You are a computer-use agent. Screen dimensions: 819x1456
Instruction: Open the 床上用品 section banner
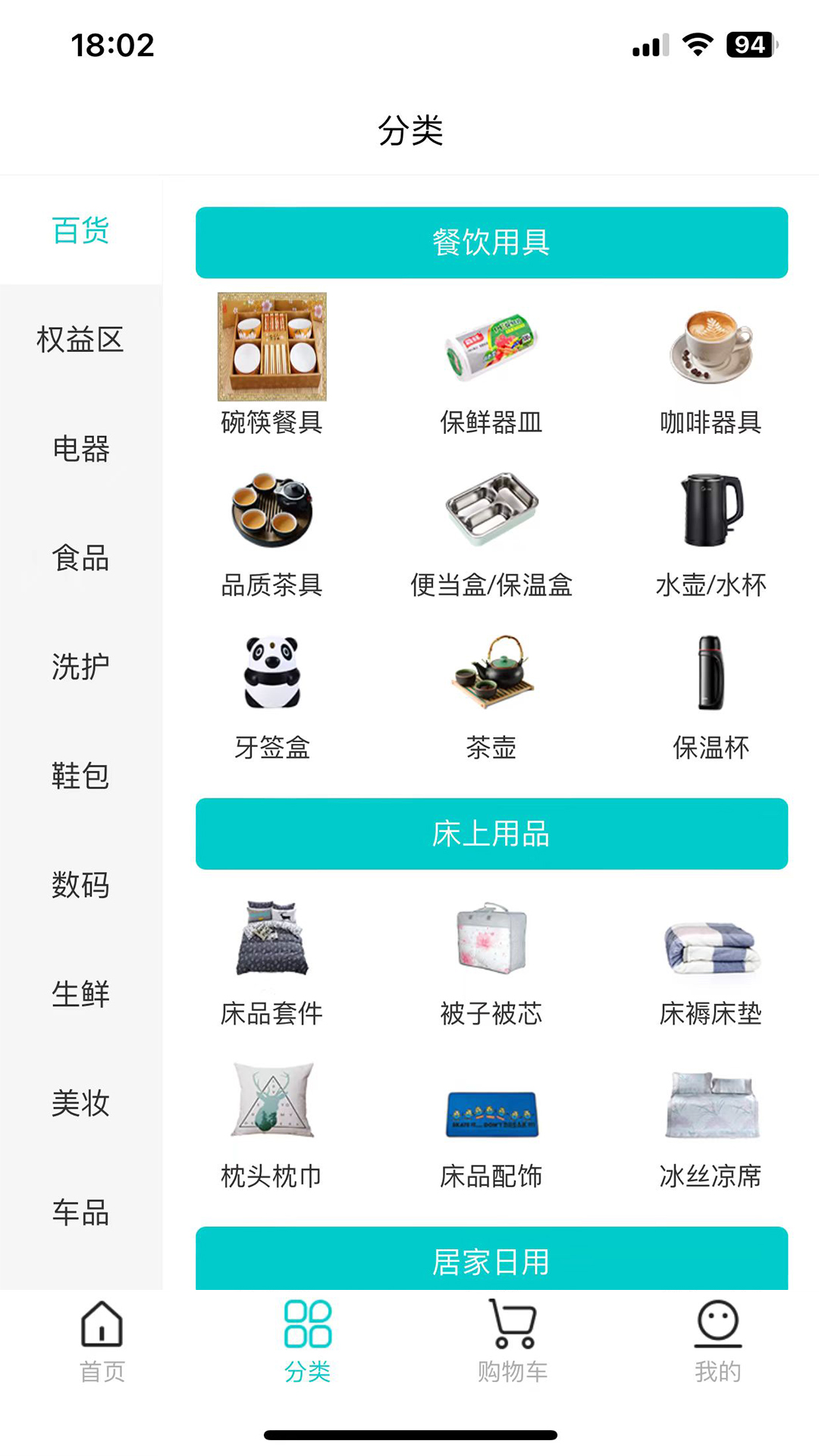(x=491, y=834)
